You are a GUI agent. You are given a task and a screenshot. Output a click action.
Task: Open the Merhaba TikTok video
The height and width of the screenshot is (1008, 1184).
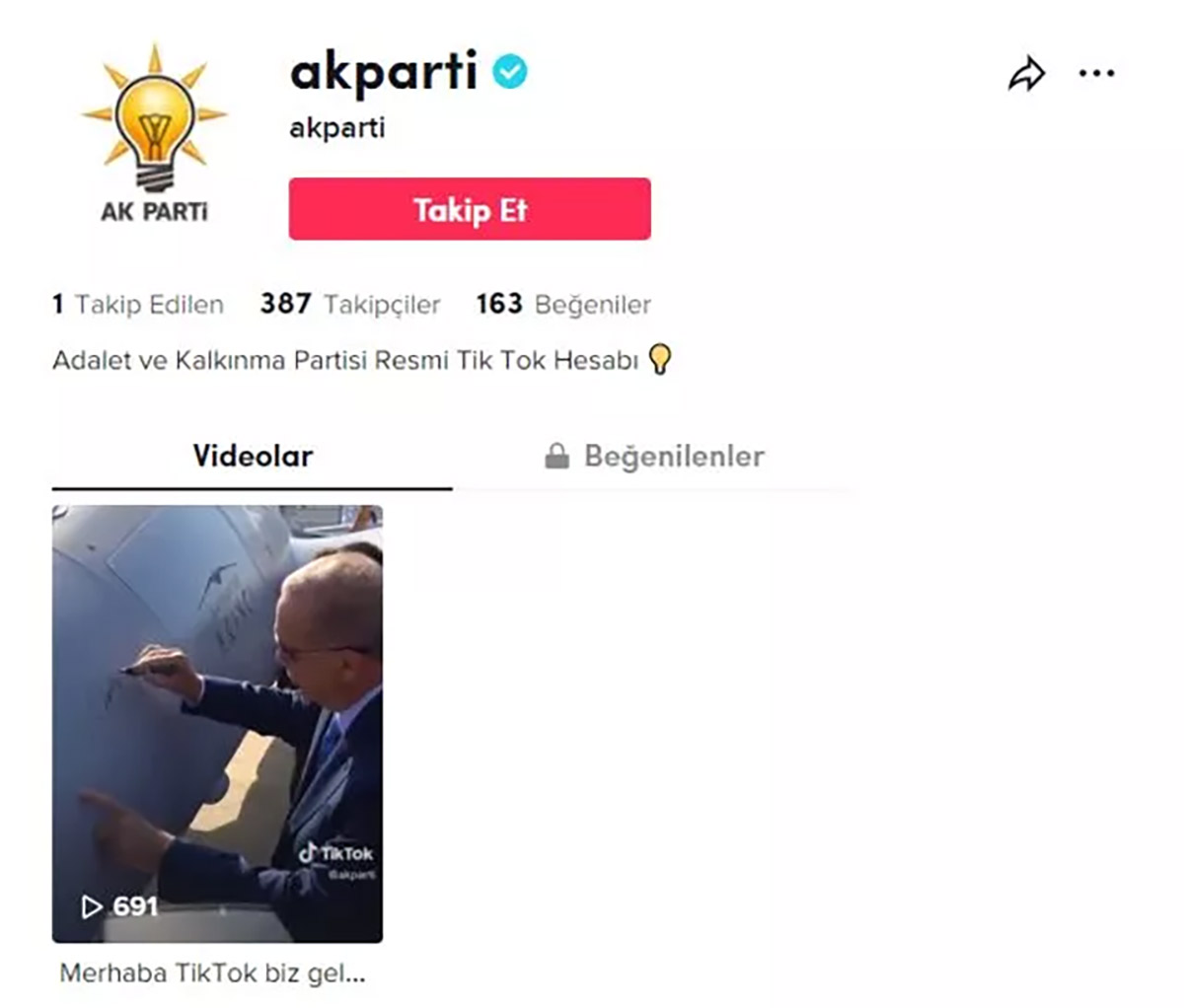click(x=217, y=725)
